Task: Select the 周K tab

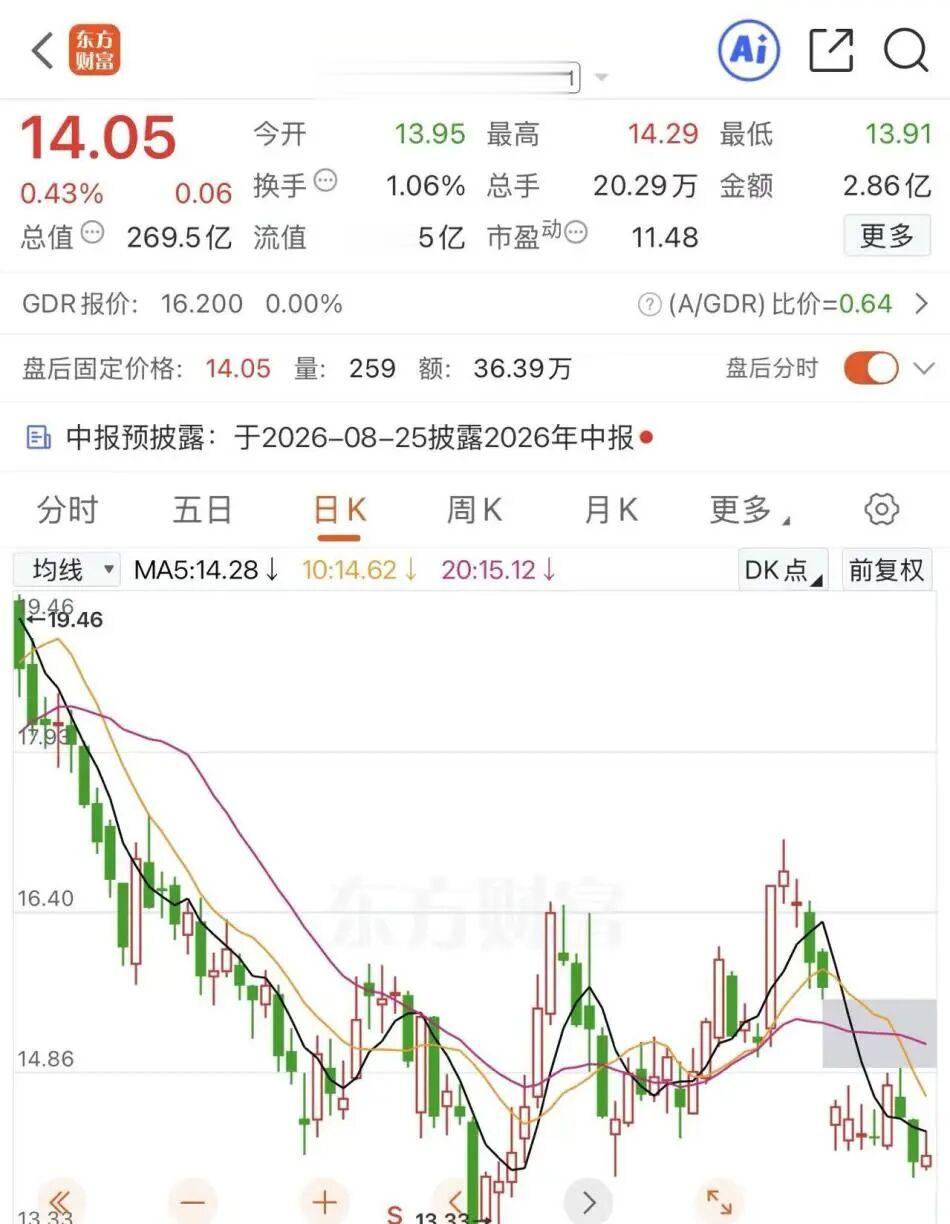Action: tap(474, 510)
